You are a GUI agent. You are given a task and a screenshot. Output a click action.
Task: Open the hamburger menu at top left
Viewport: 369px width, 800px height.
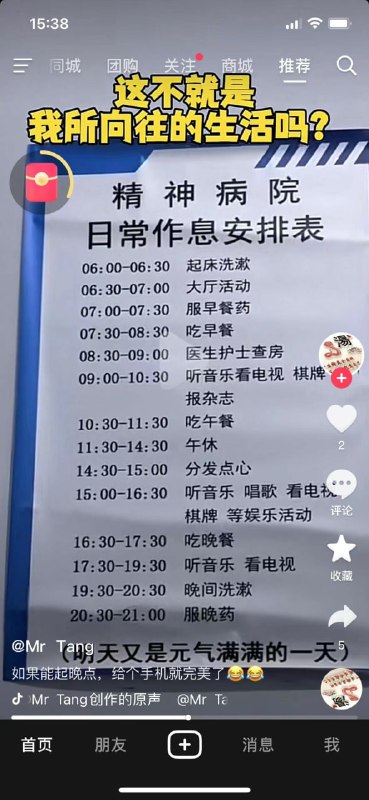pyautogui.click(x=22, y=65)
